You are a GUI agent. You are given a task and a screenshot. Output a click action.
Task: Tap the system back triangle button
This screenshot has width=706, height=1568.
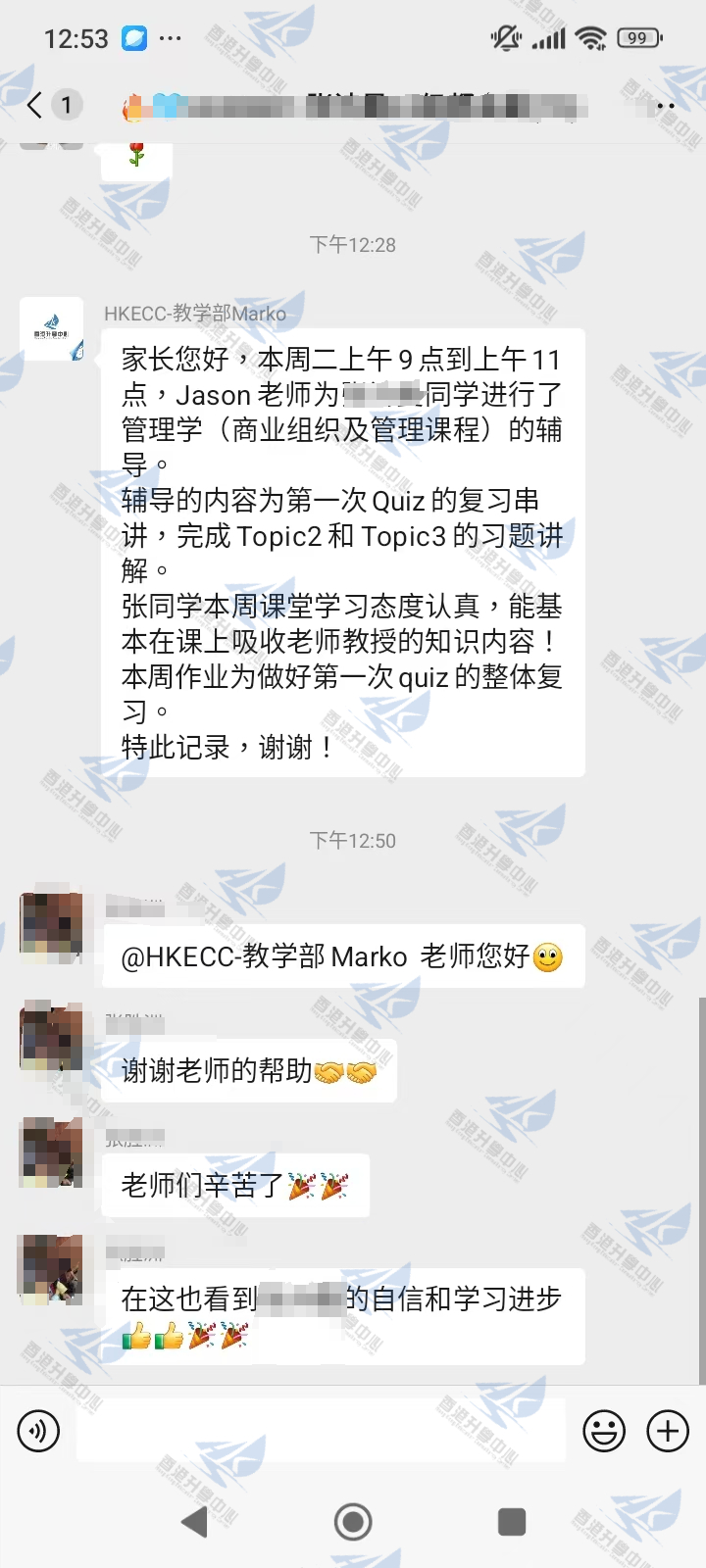click(196, 1522)
